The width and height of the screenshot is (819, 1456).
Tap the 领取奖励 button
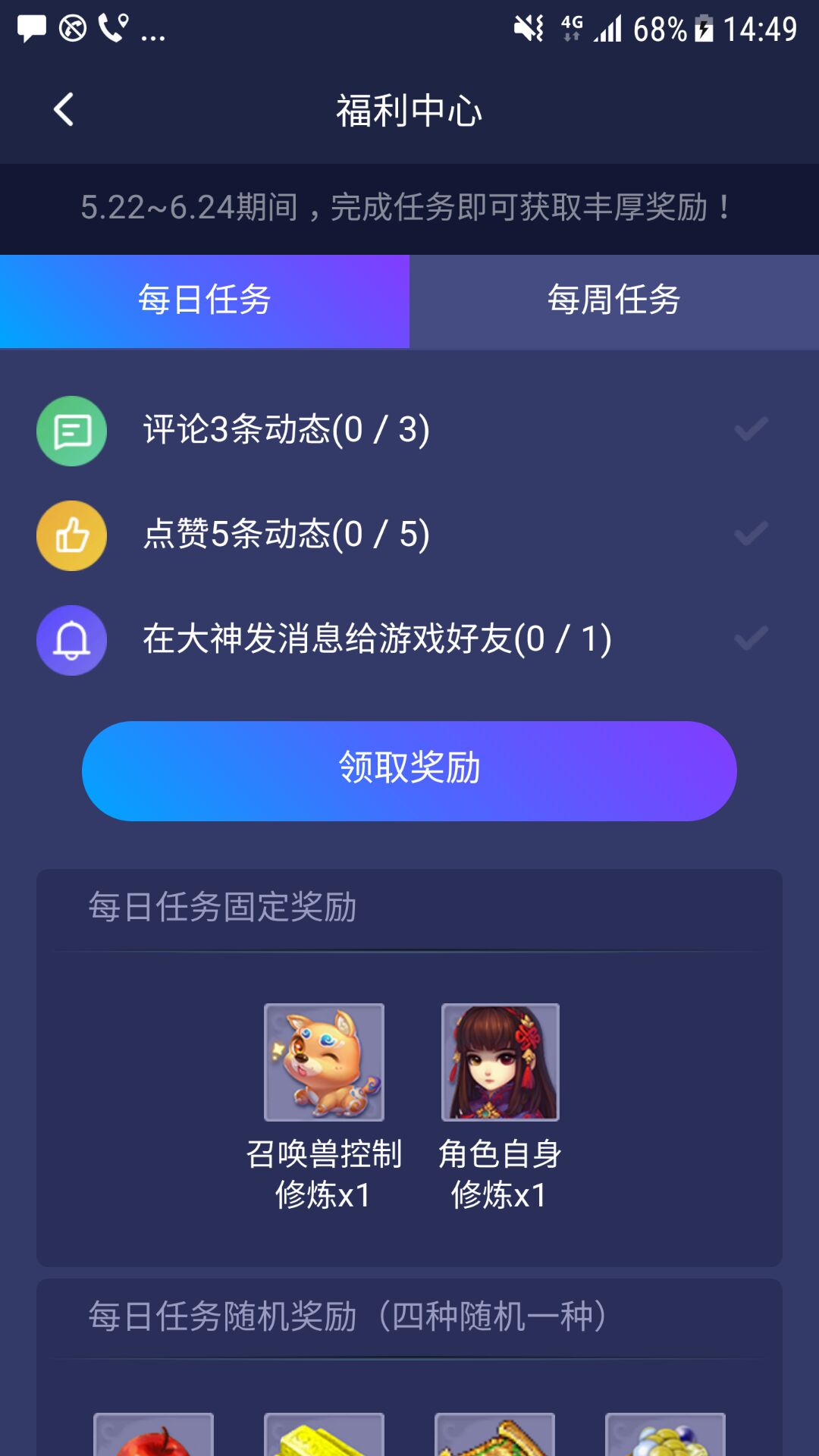click(x=409, y=770)
